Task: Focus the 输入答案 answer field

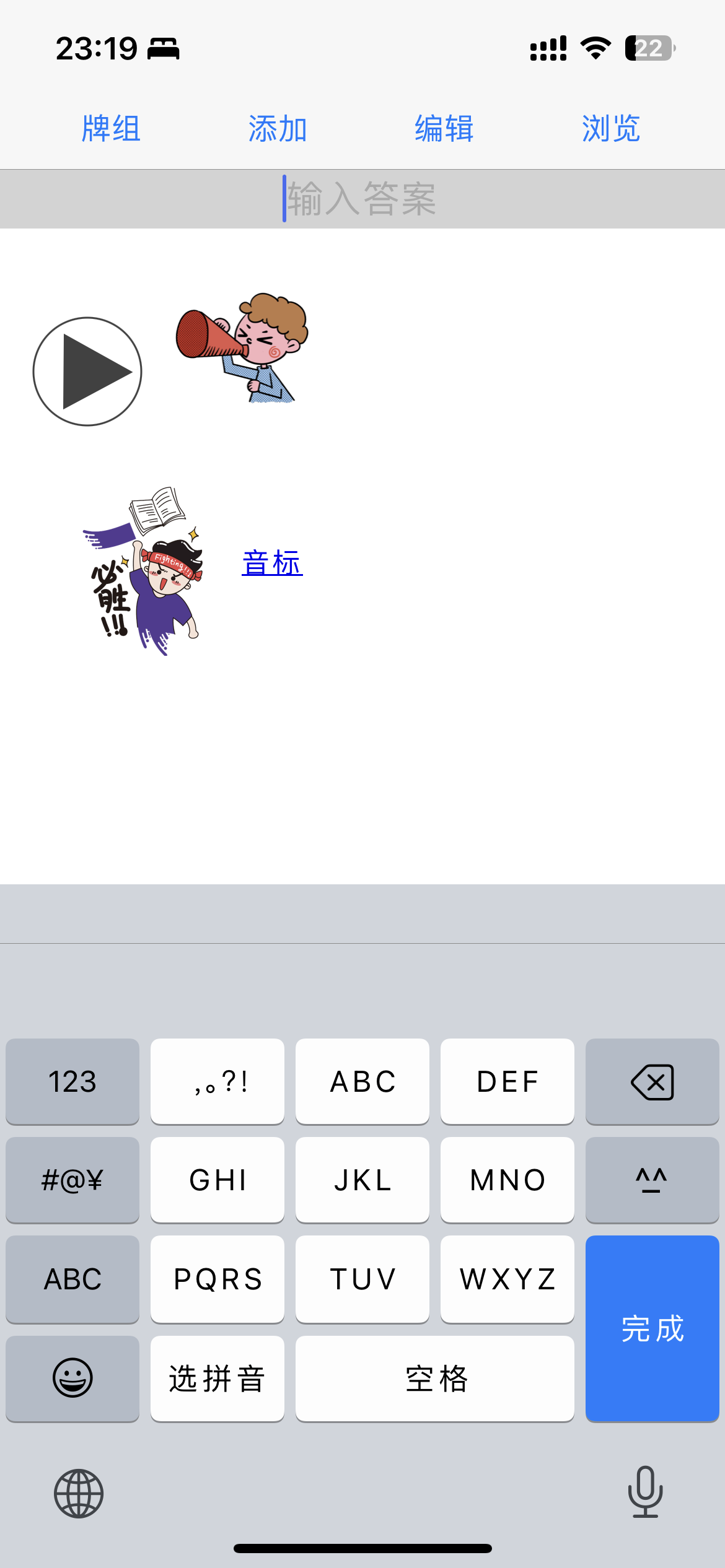Action: (362, 199)
